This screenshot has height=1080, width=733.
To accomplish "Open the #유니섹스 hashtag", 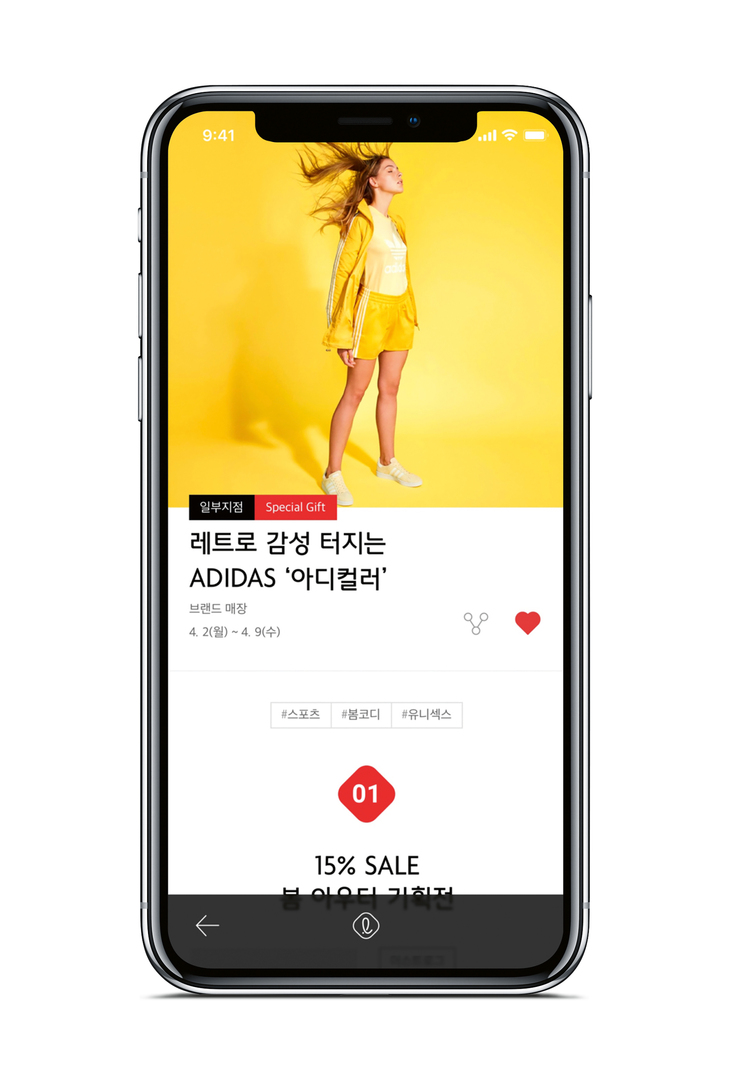I will pos(427,715).
